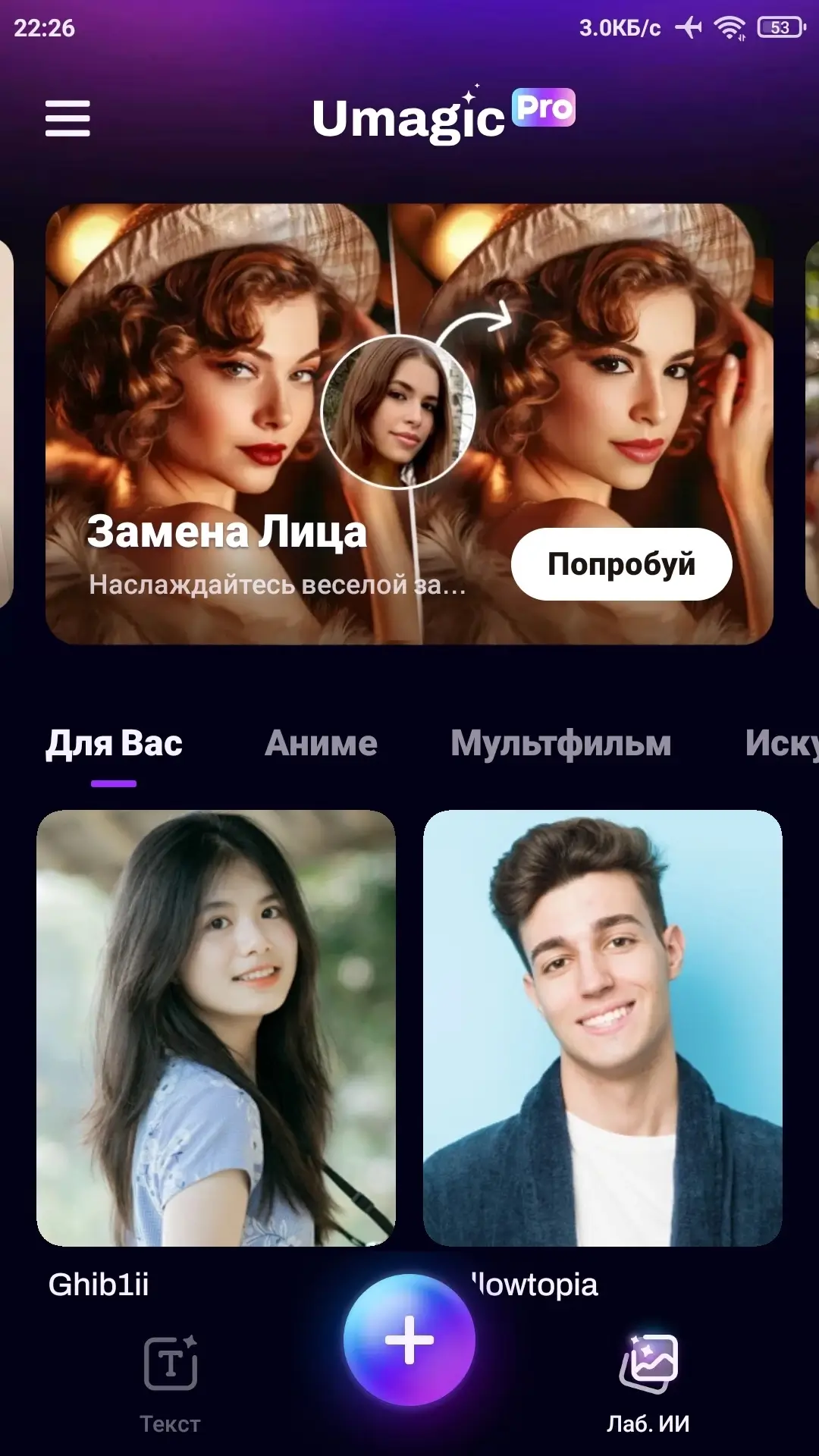Tap the Попробуй button
The image size is (819, 1456).
[621, 564]
